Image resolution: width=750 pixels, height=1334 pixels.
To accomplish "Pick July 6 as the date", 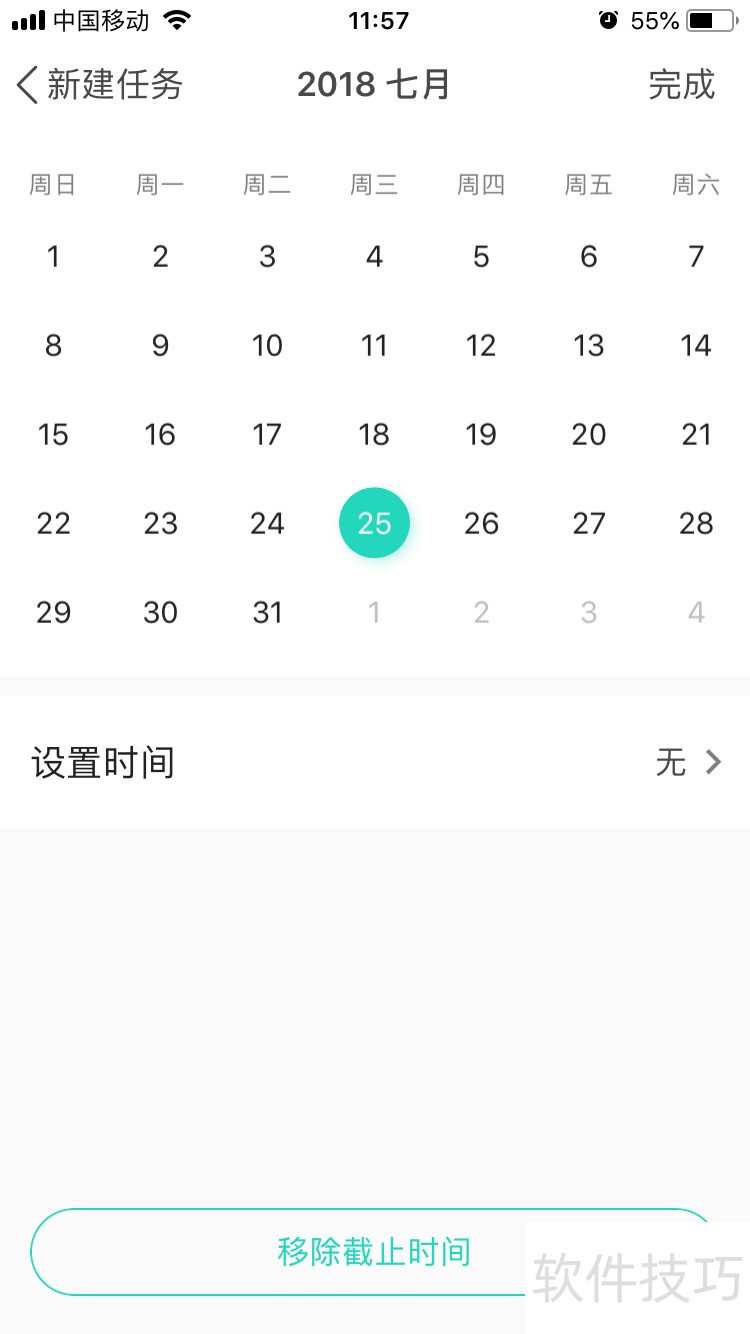I will pos(589,257).
